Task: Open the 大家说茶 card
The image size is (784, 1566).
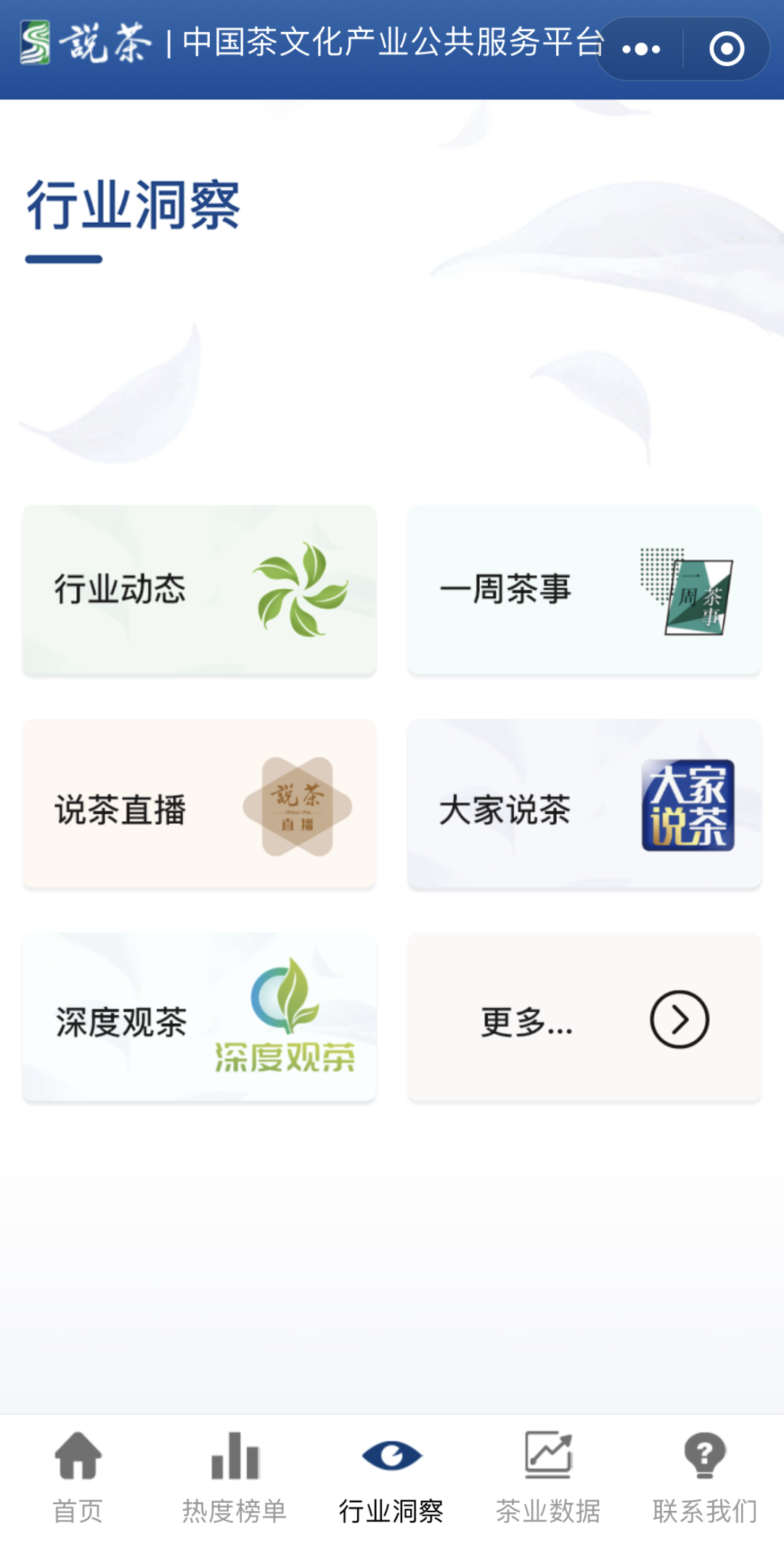Action: click(x=584, y=804)
